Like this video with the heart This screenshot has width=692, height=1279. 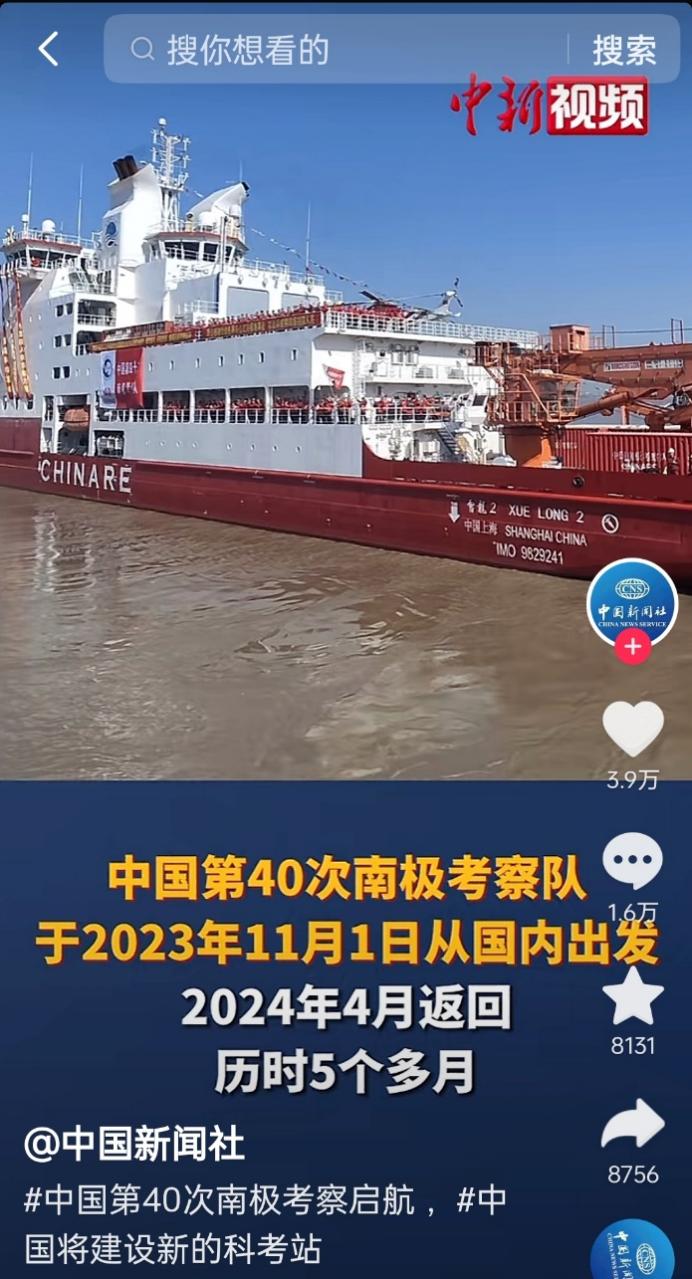tap(633, 729)
